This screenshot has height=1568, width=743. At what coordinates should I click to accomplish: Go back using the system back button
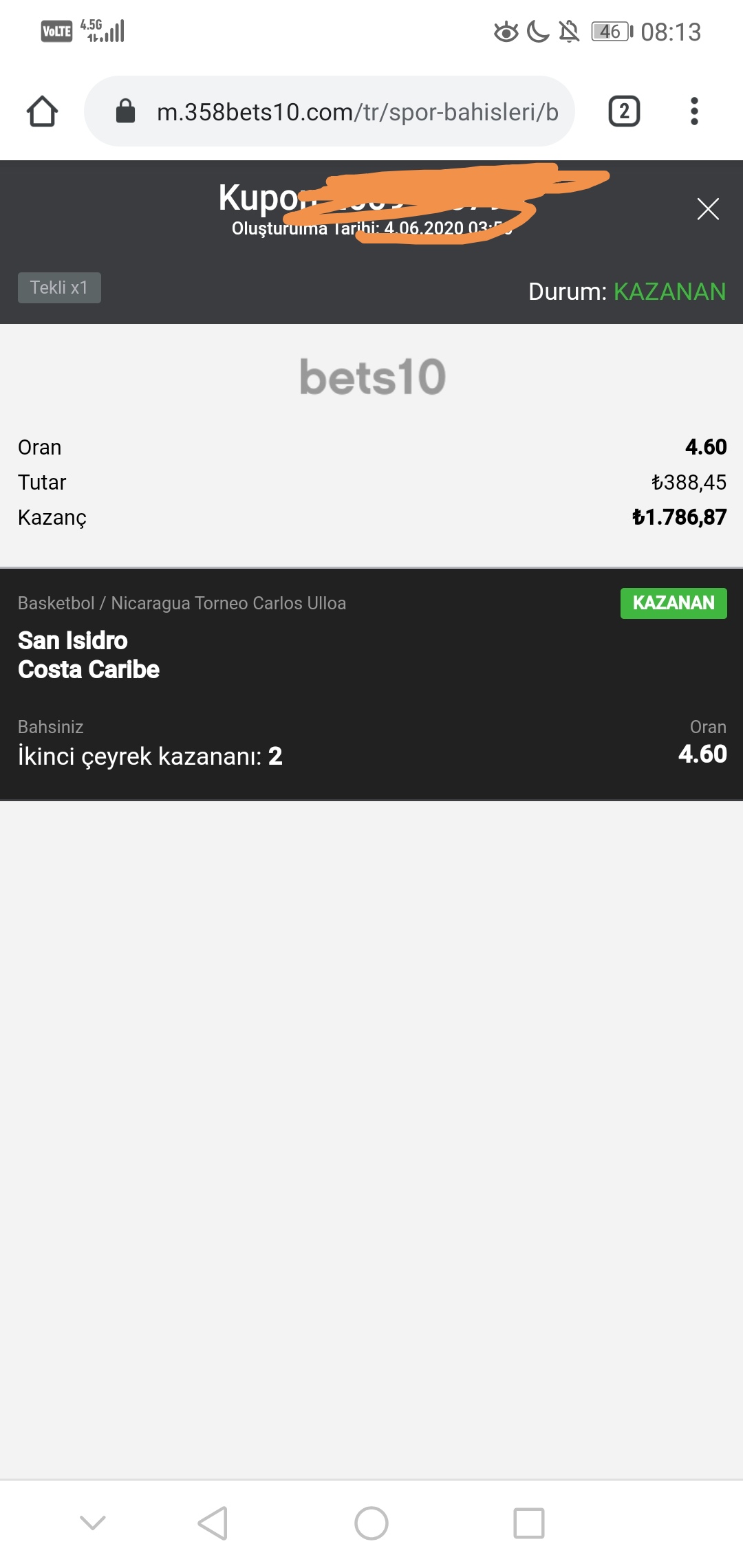click(x=213, y=1523)
